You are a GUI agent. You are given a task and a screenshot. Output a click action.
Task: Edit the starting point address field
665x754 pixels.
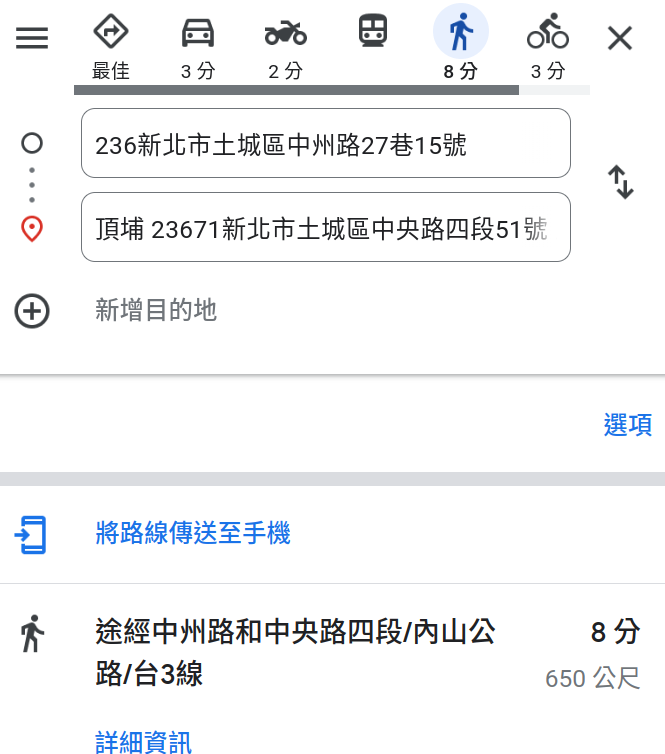(x=325, y=144)
